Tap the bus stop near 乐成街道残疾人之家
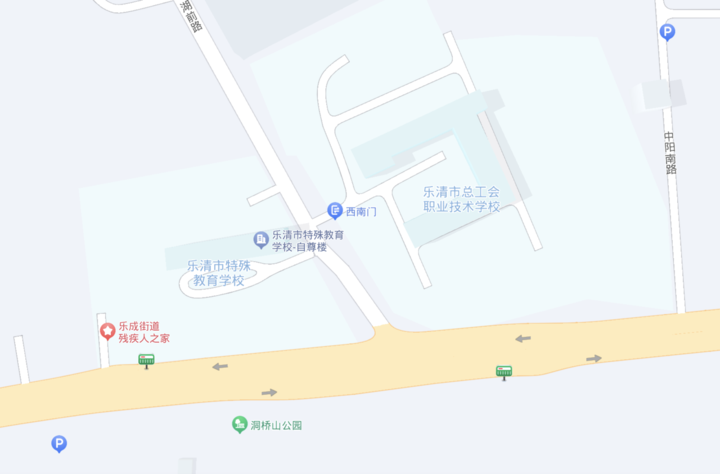 (x=147, y=360)
